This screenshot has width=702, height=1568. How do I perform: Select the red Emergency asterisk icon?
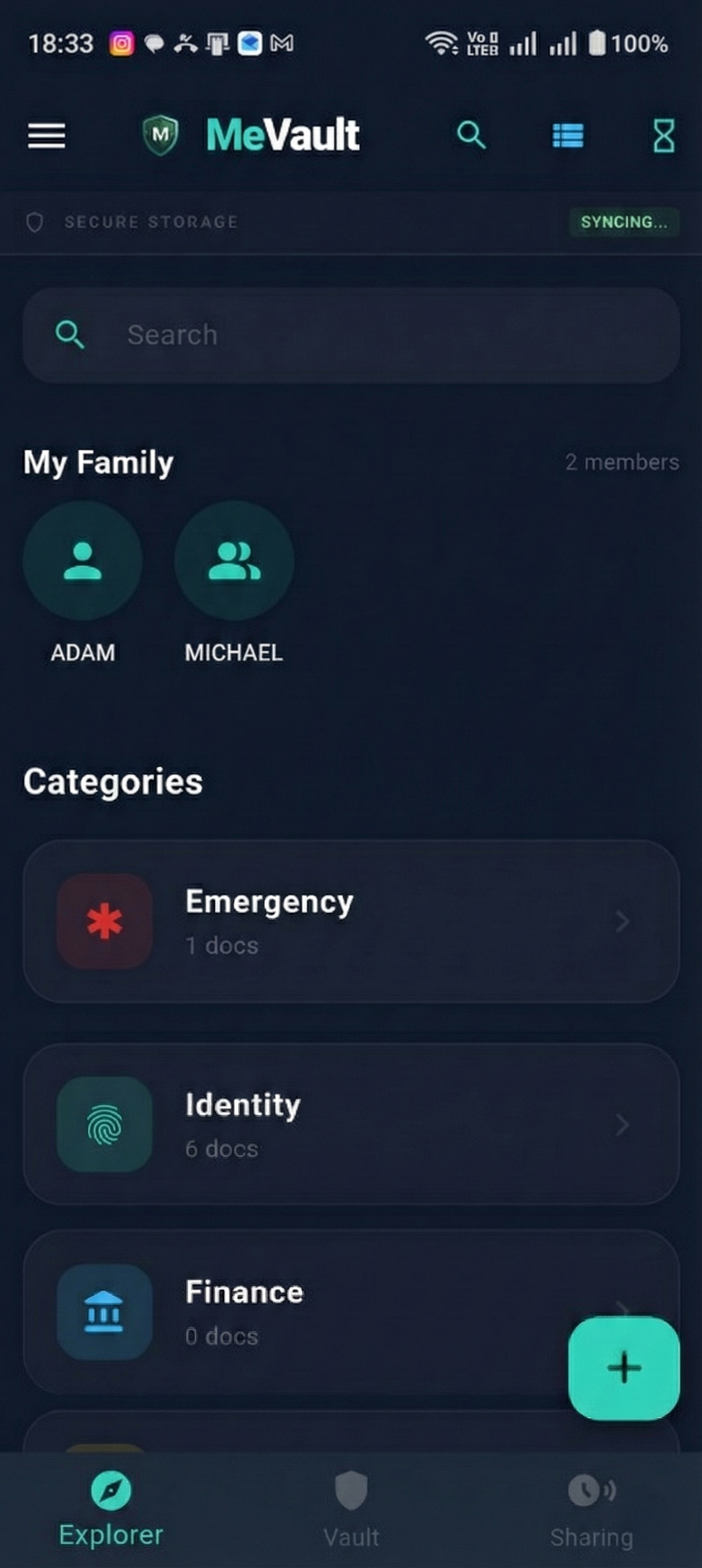[x=104, y=922]
